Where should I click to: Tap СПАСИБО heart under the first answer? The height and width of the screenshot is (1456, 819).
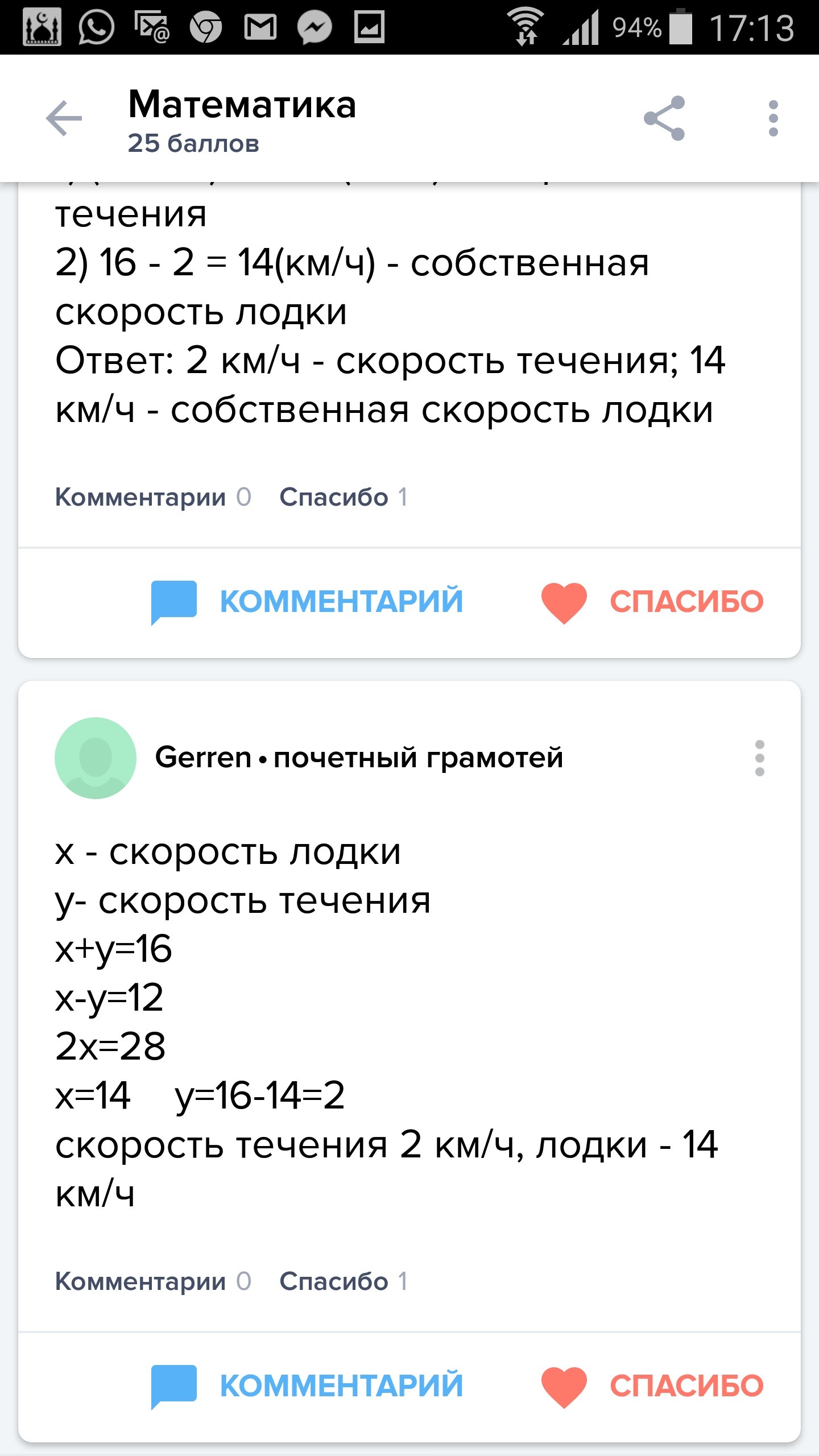point(652,602)
